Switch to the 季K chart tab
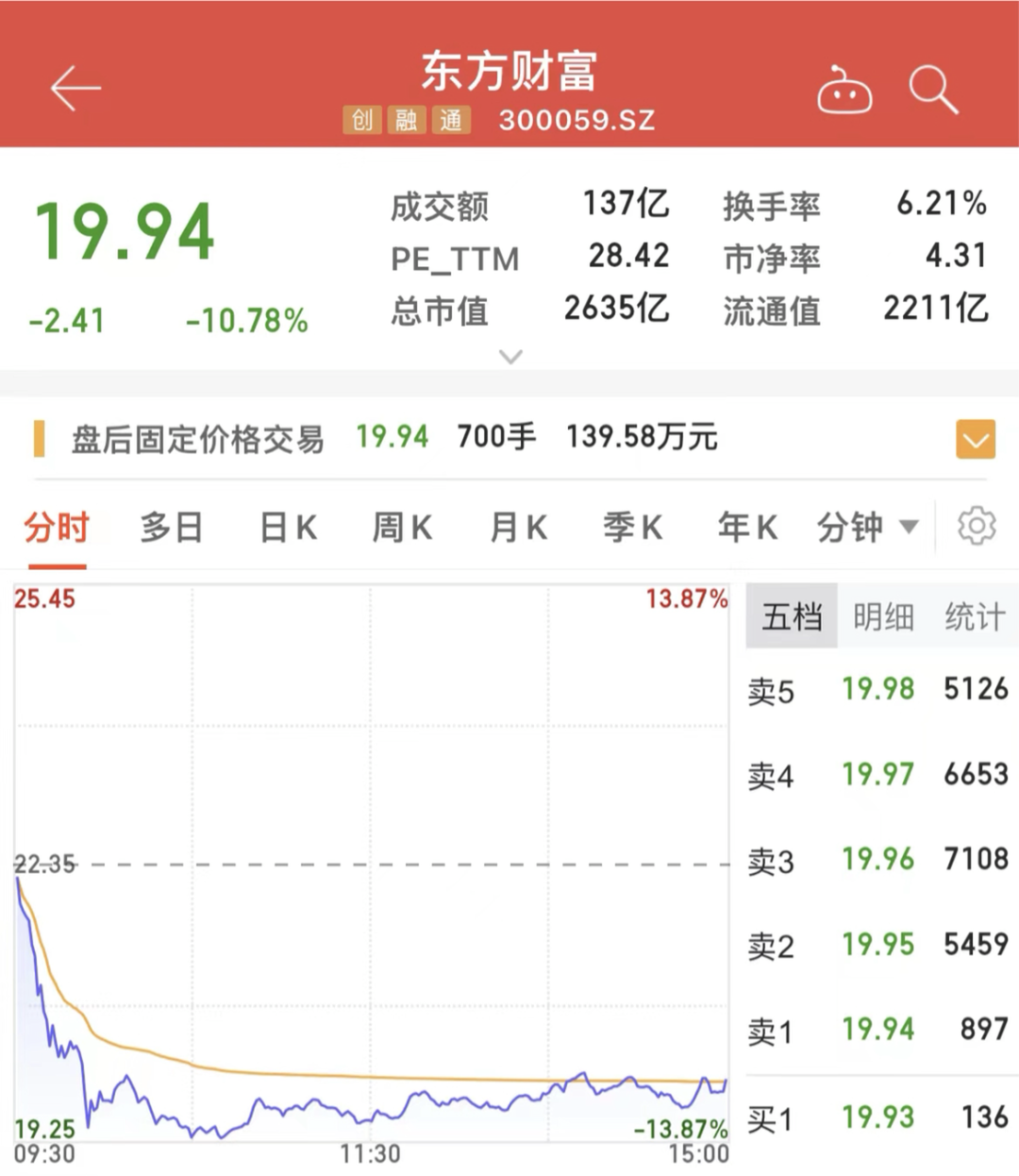Viewport: 1019px width, 1176px height. [633, 527]
